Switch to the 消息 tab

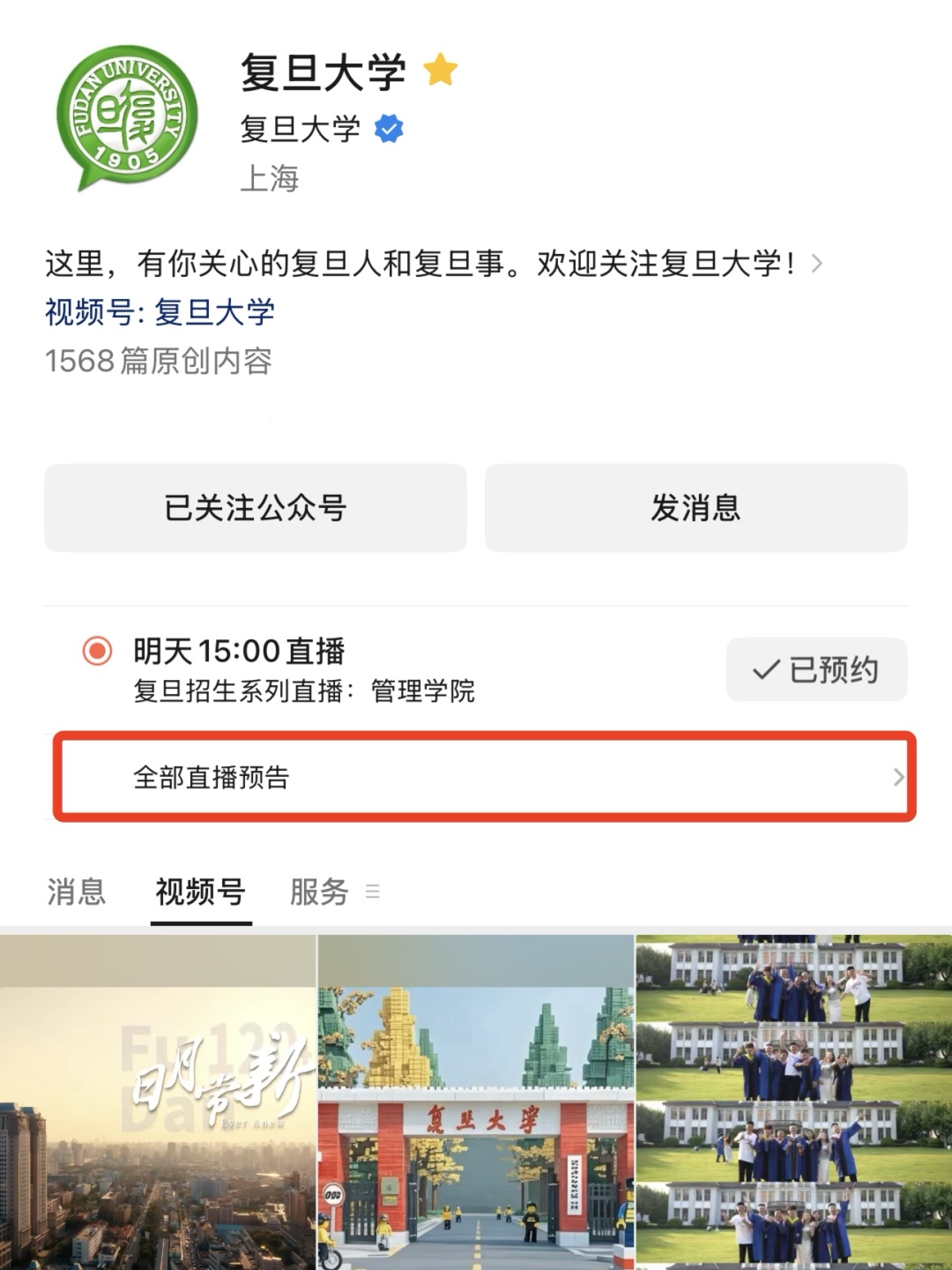[77, 892]
